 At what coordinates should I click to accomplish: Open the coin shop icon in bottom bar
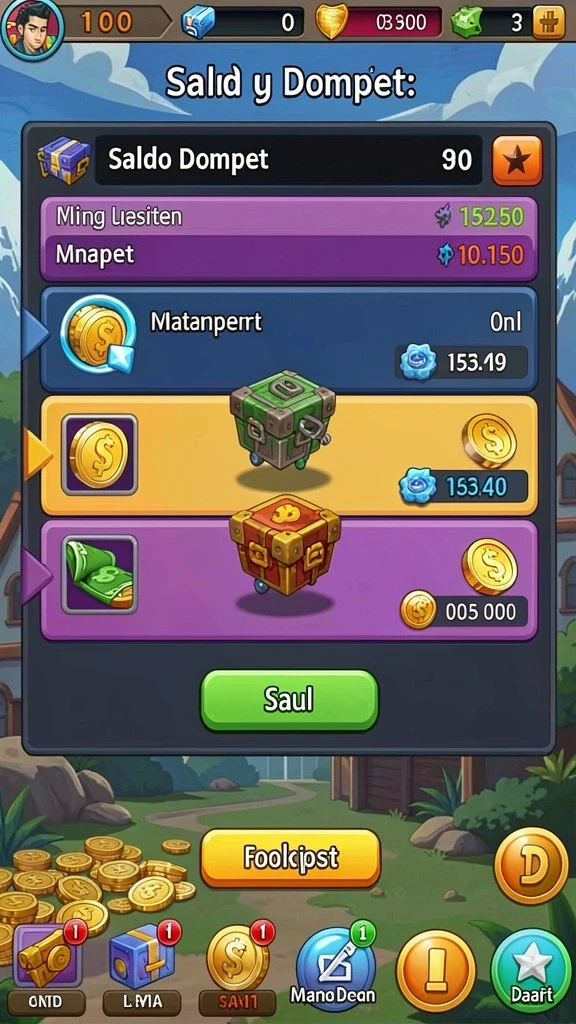tap(238, 967)
